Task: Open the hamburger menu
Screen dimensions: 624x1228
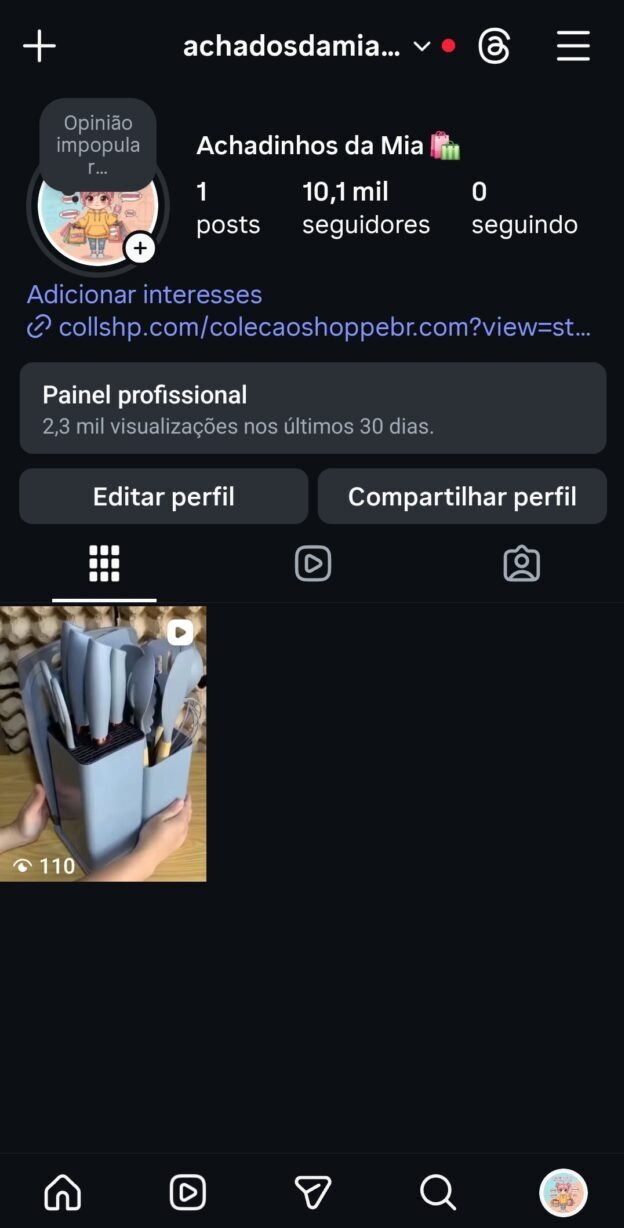Action: click(x=573, y=46)
